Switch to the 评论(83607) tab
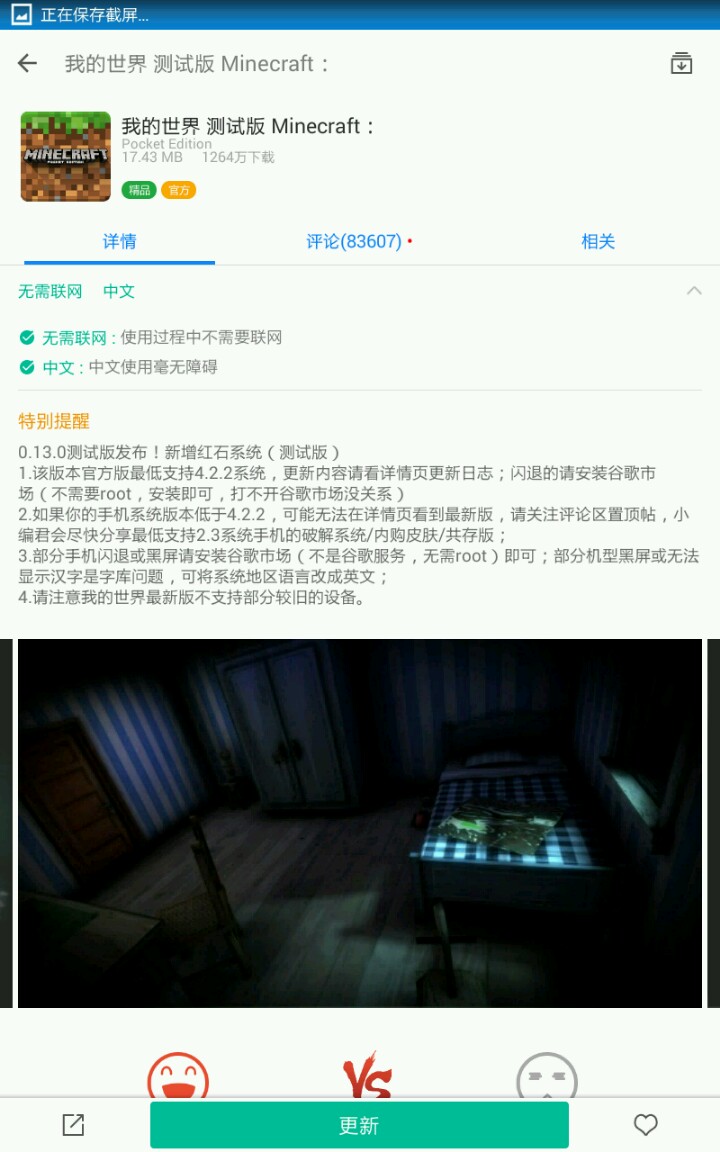The height and width of the screenshot is (1152, 720). pos(354,241)
